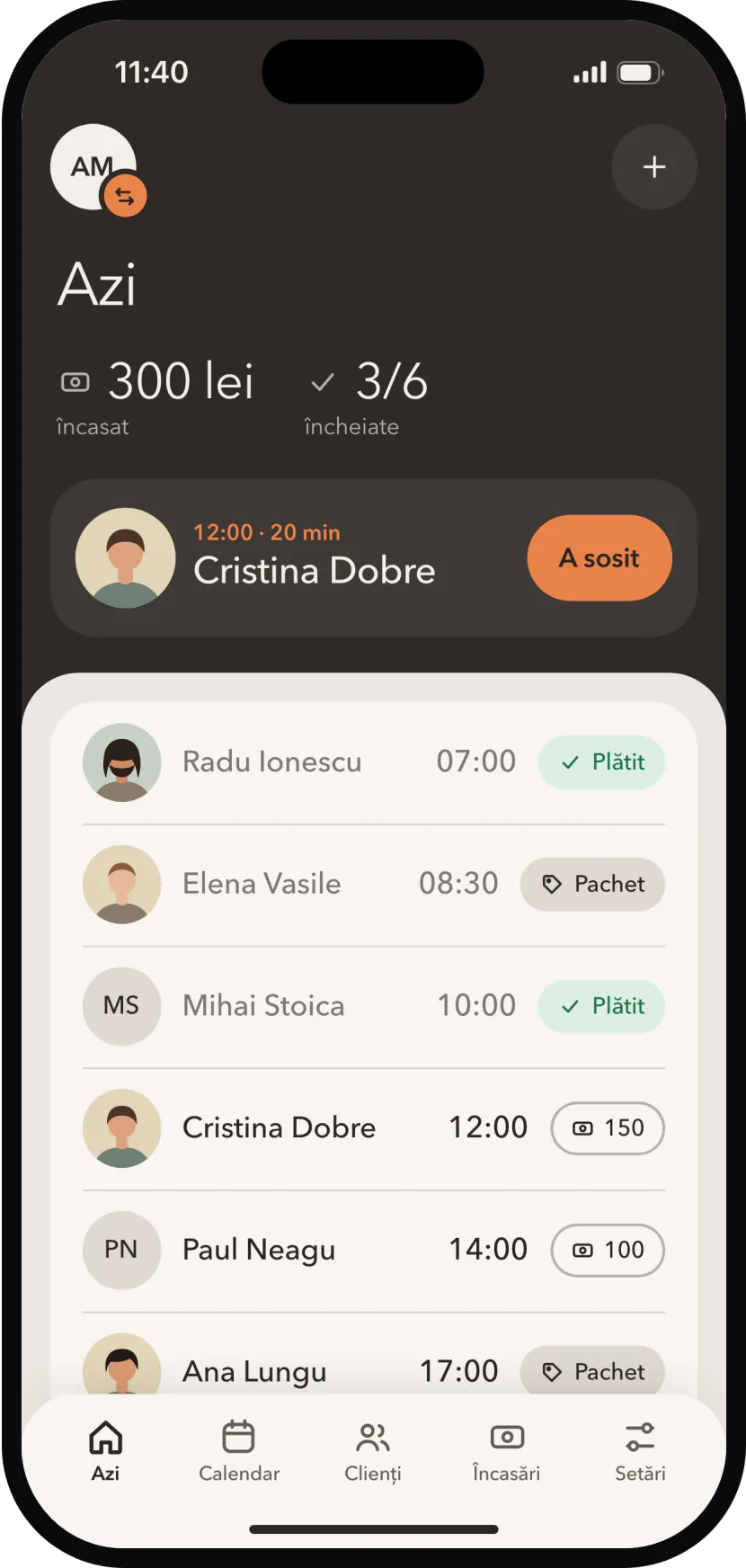Switch to the Calendar tab
The width and height of the screenshot is (746, 1568).
click(x=239, y=1451)
